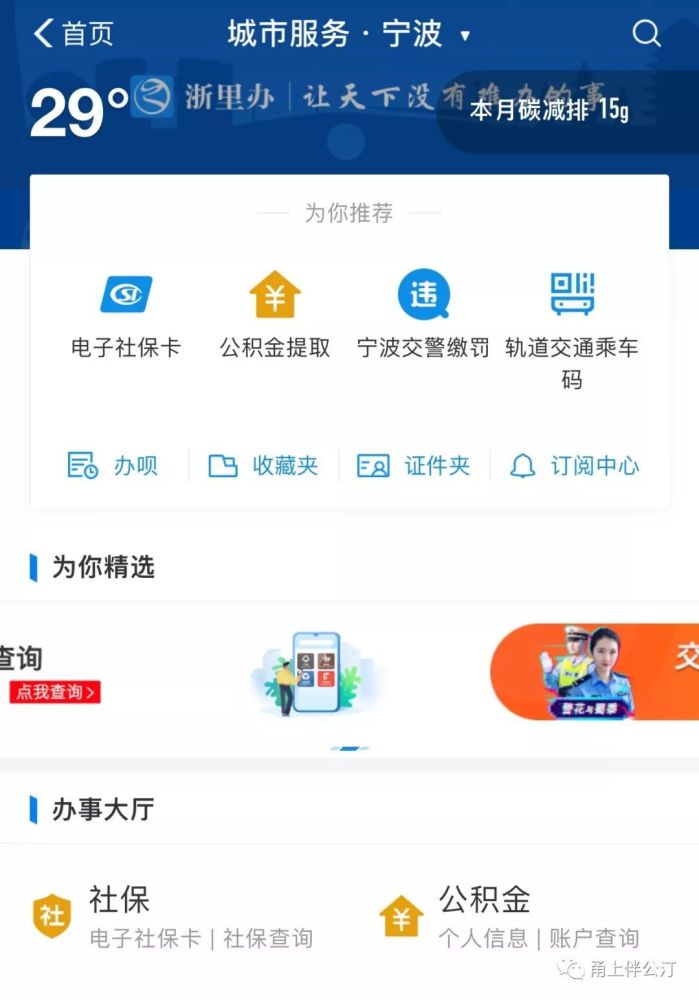This screenshot has width=699, height=1000.
Task: Open 轨道交通乘车码
Action: pyautogui.click(x=572, y=330)
